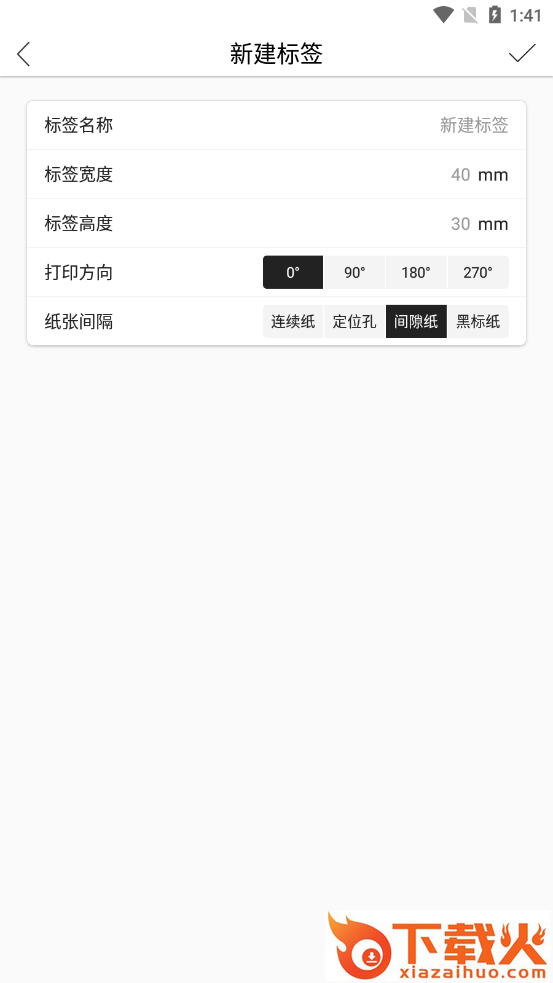Choose the 定位孔 paper interval option
Viewport: 553px width, 983px height.
point(354,322)
